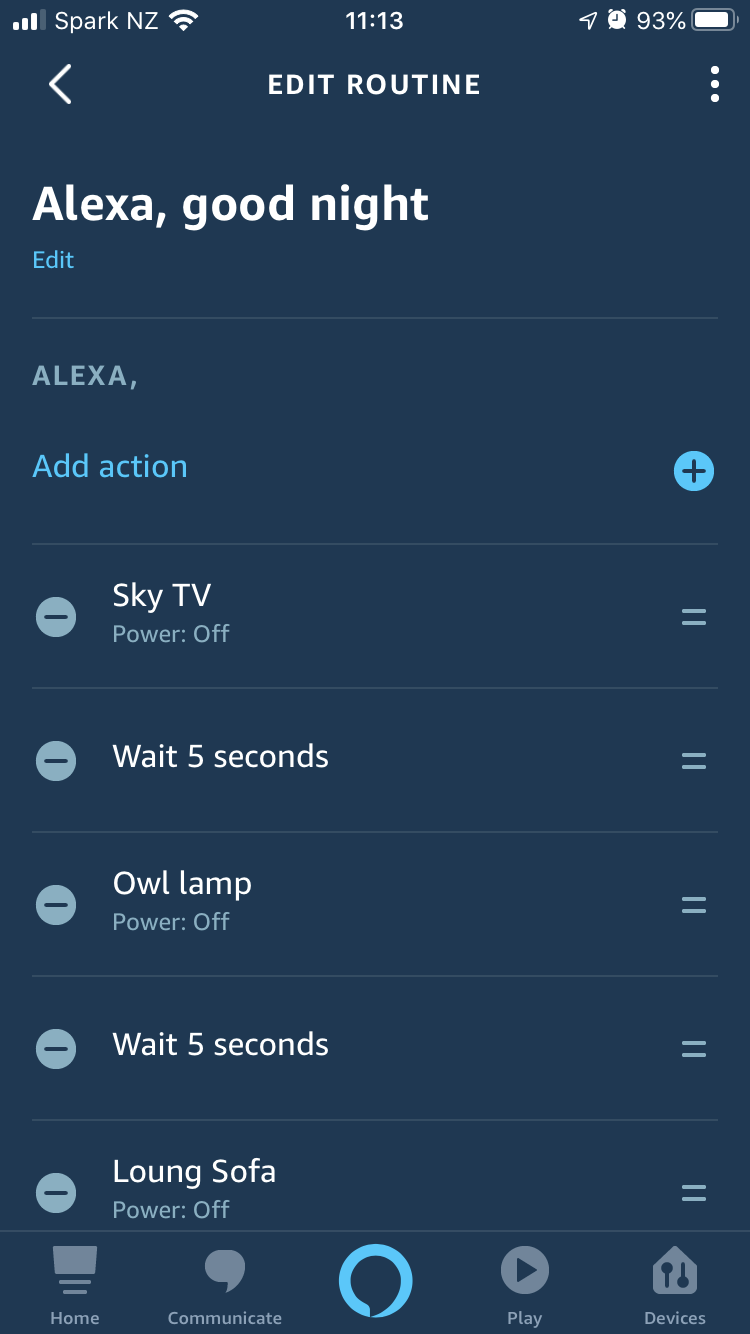Delete the Wait 5 seconds after Owl lamp
750x1334 pixels.
coord(56,1049)
